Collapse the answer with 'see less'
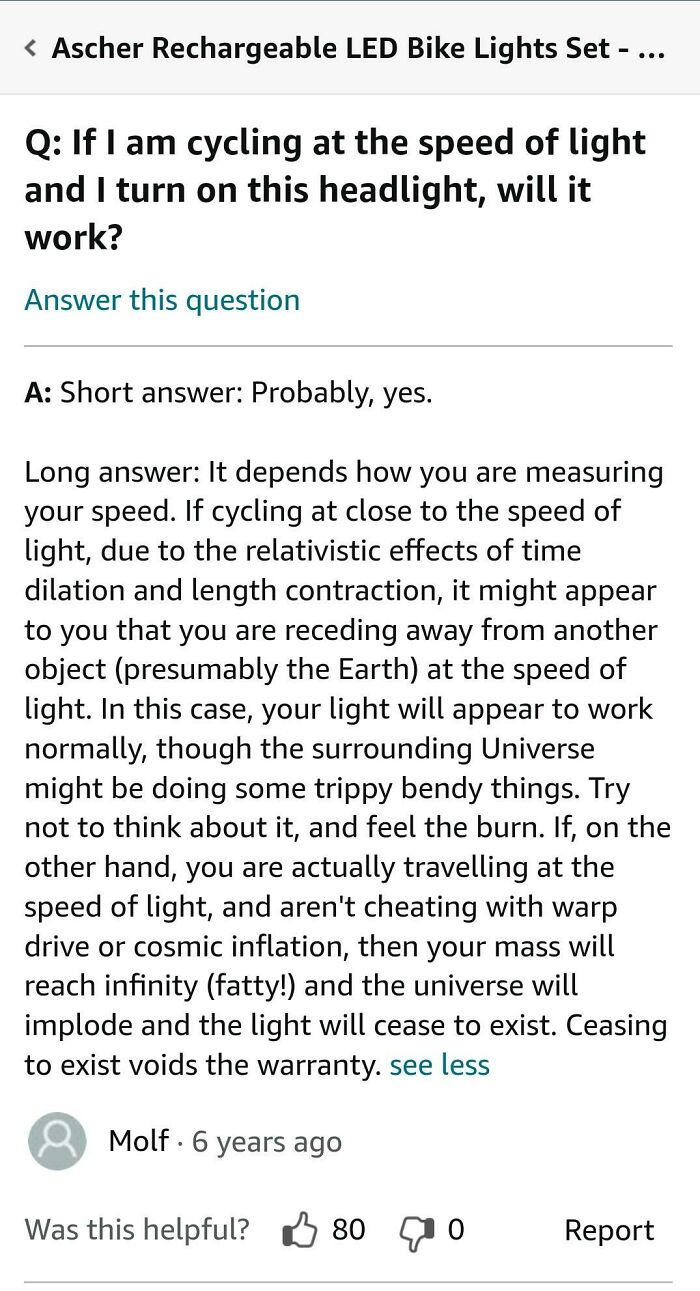The image size is (700, 1291). 440,1065
